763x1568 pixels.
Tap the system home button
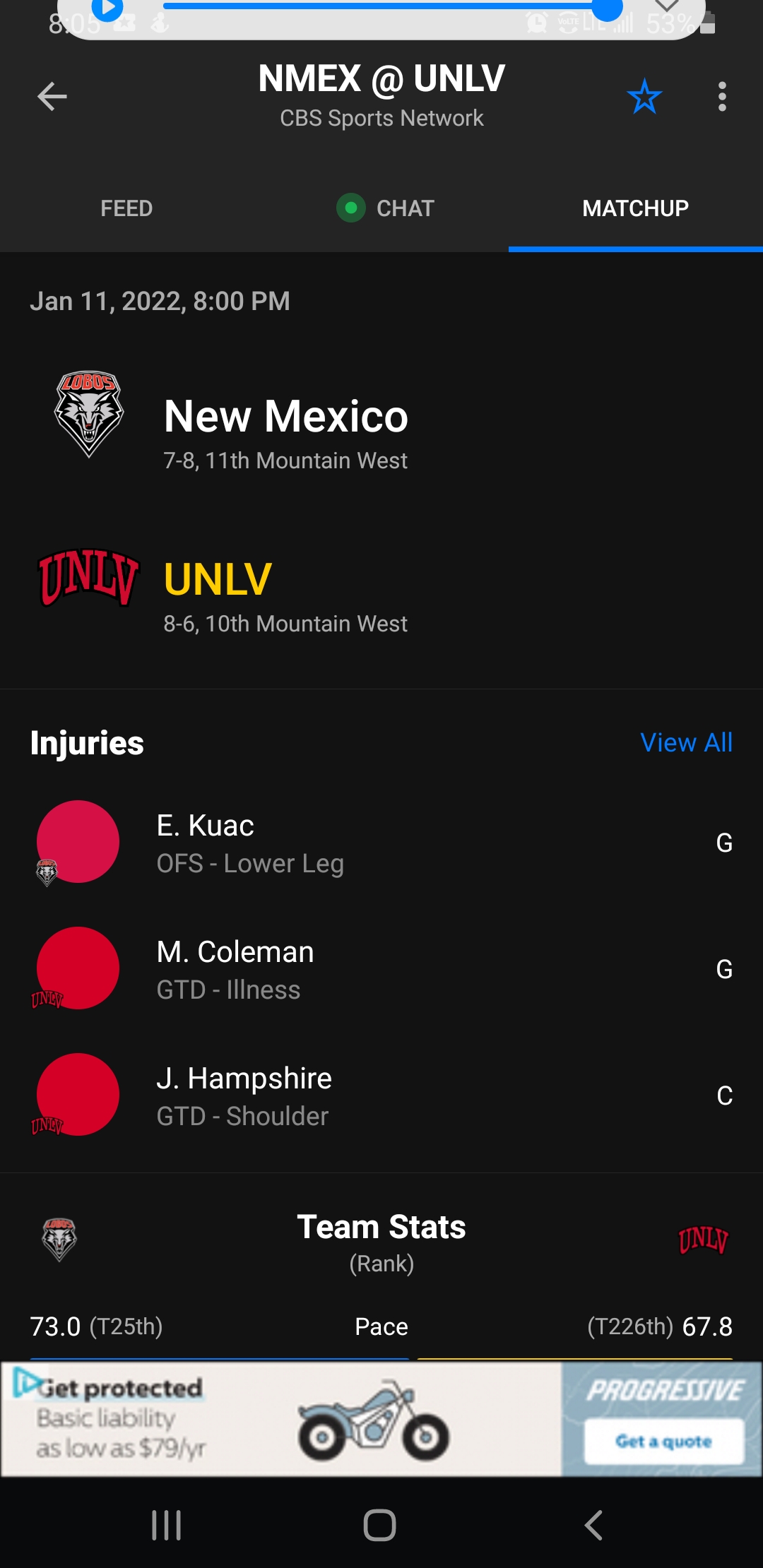click(x=380, y=1525)
